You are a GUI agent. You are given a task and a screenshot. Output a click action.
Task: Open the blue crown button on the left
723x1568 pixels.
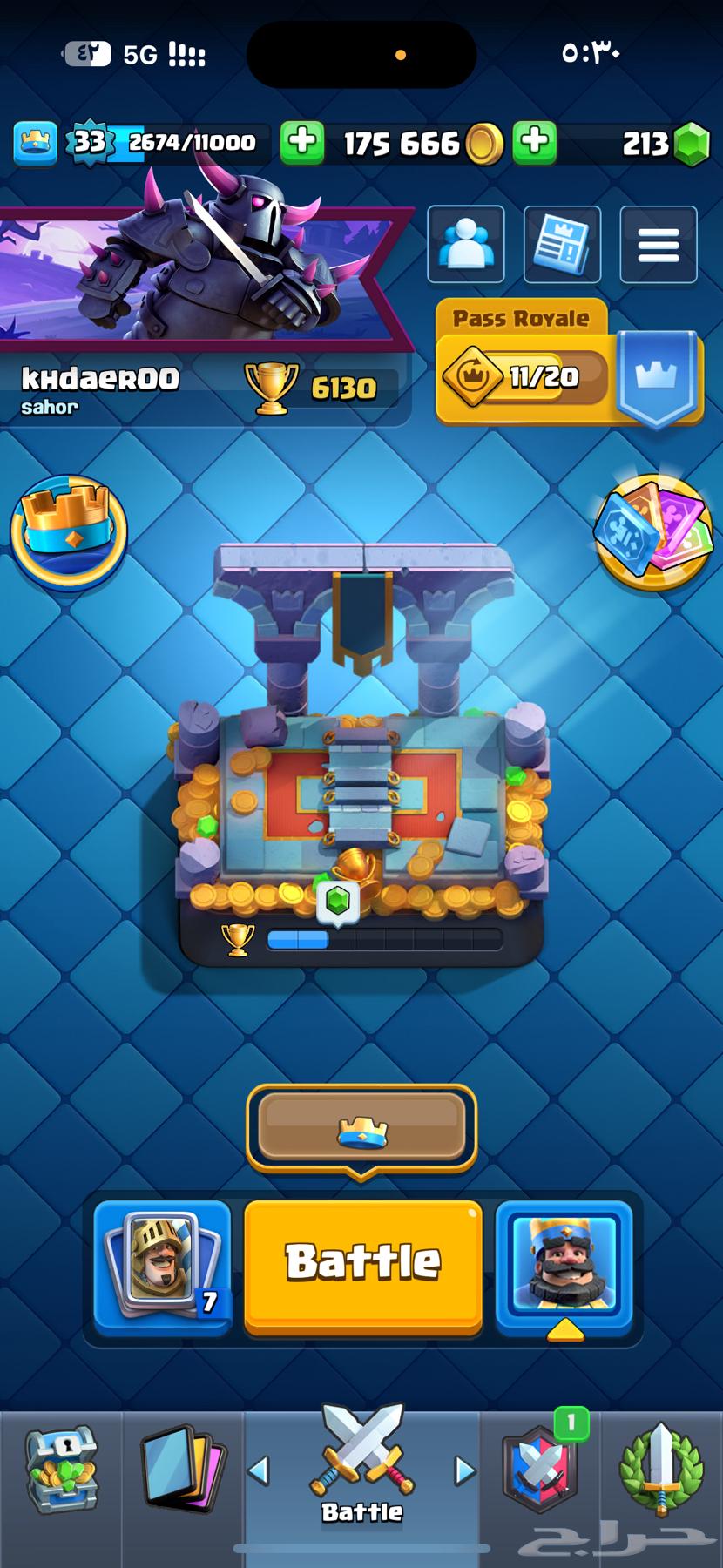click(68, 531)
